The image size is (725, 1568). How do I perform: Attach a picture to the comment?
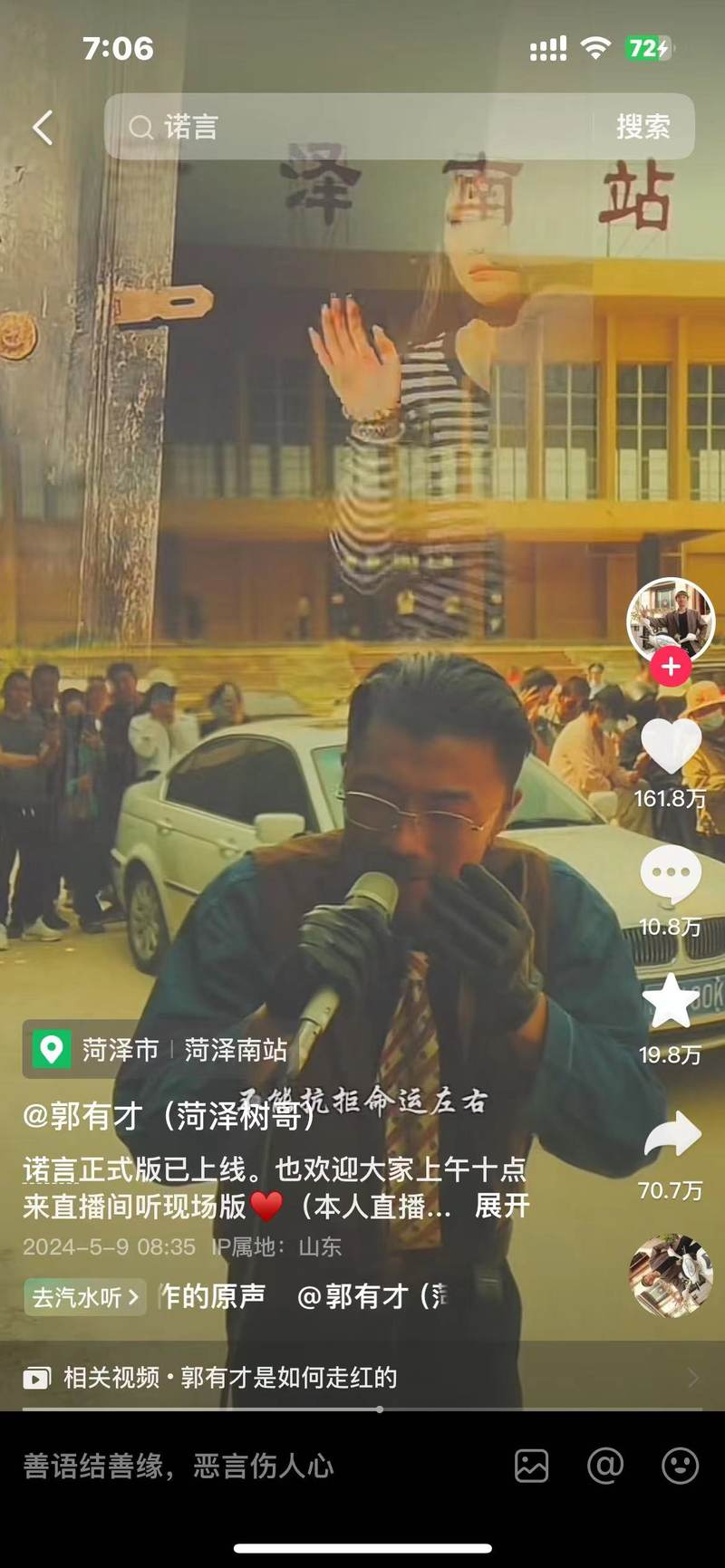coord(531,1466)
